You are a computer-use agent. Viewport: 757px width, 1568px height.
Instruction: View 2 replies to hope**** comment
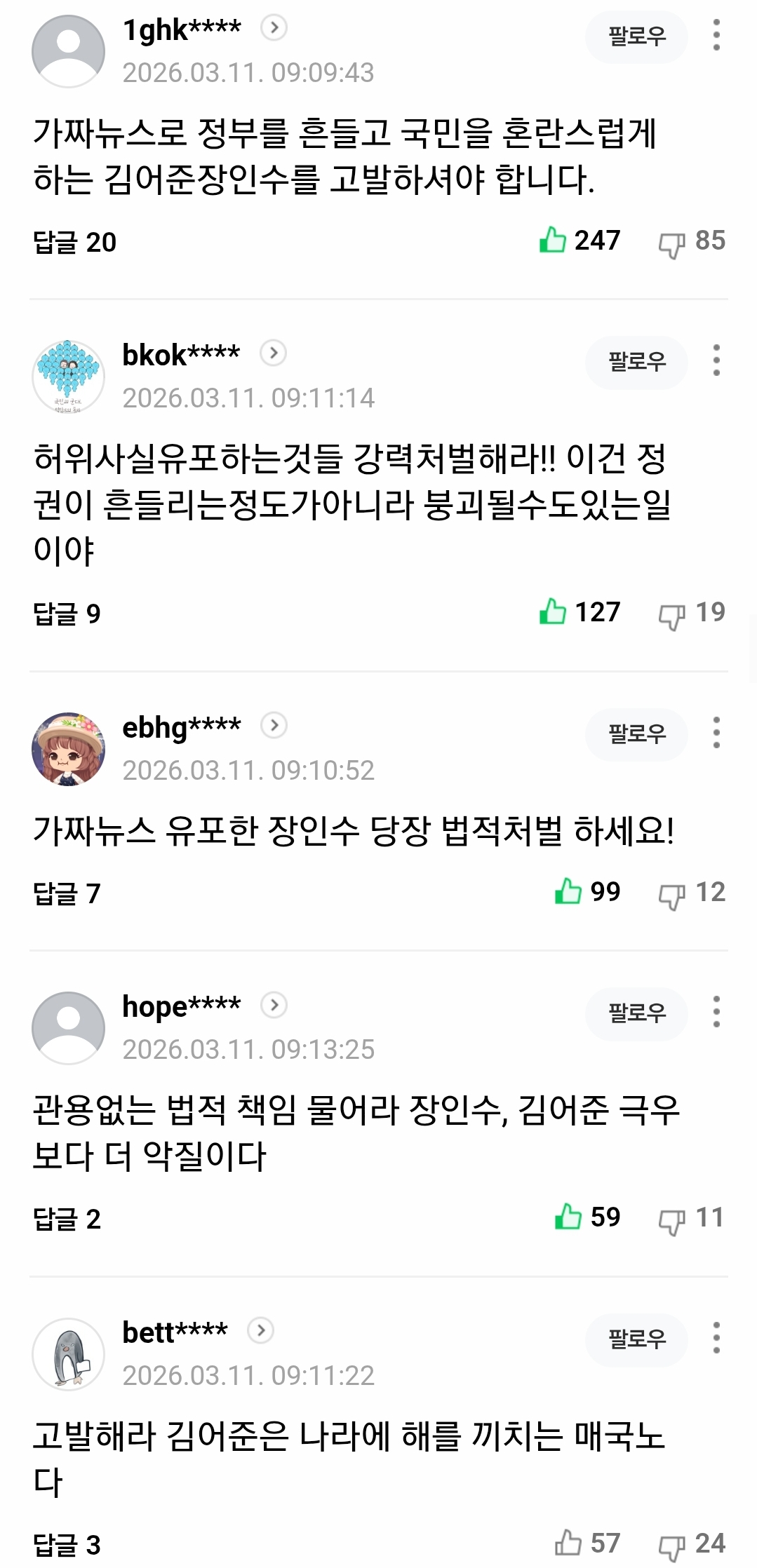(67, 1219)
